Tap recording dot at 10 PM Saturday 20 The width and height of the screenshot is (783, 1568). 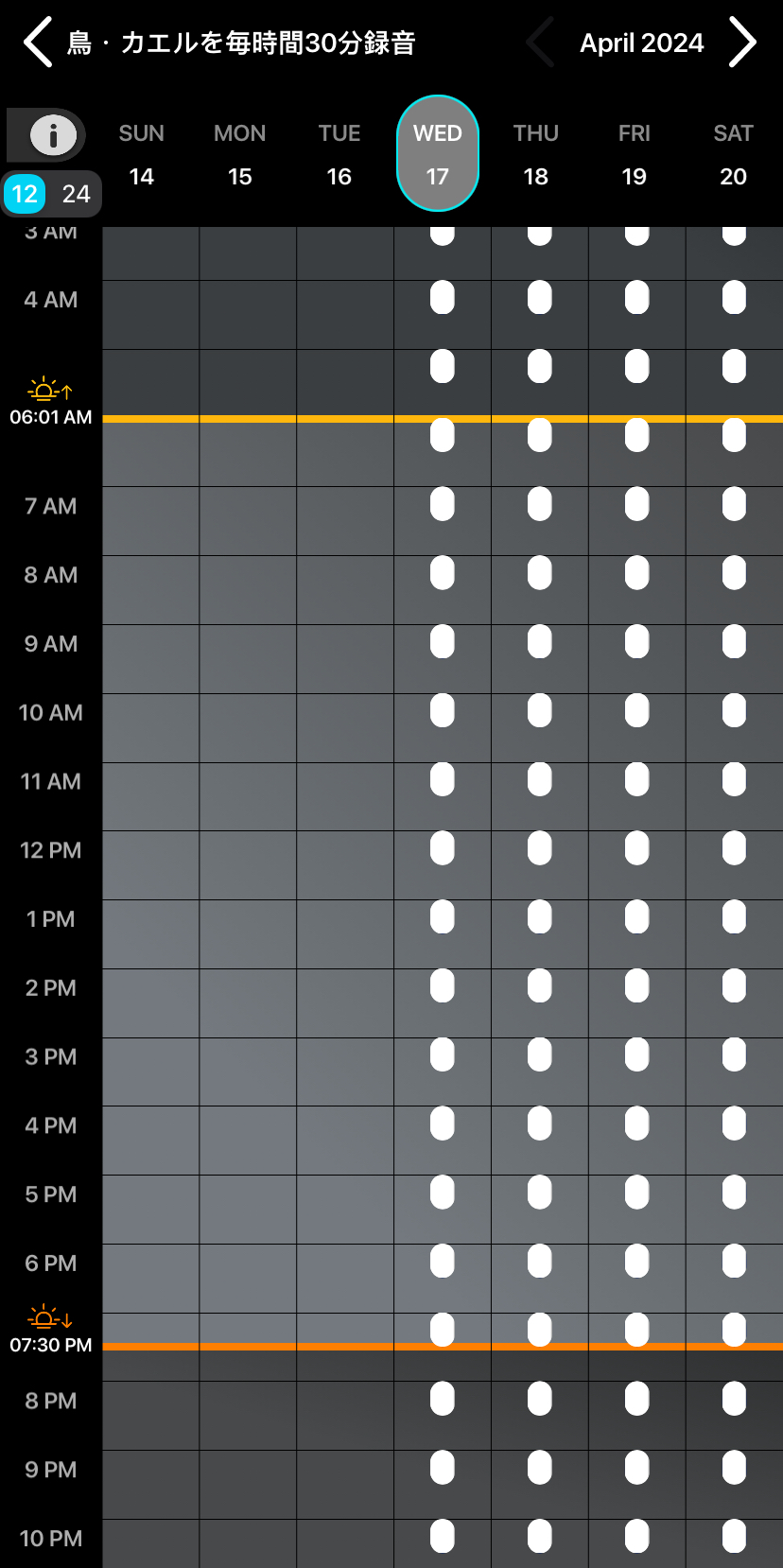(734, 1537)
